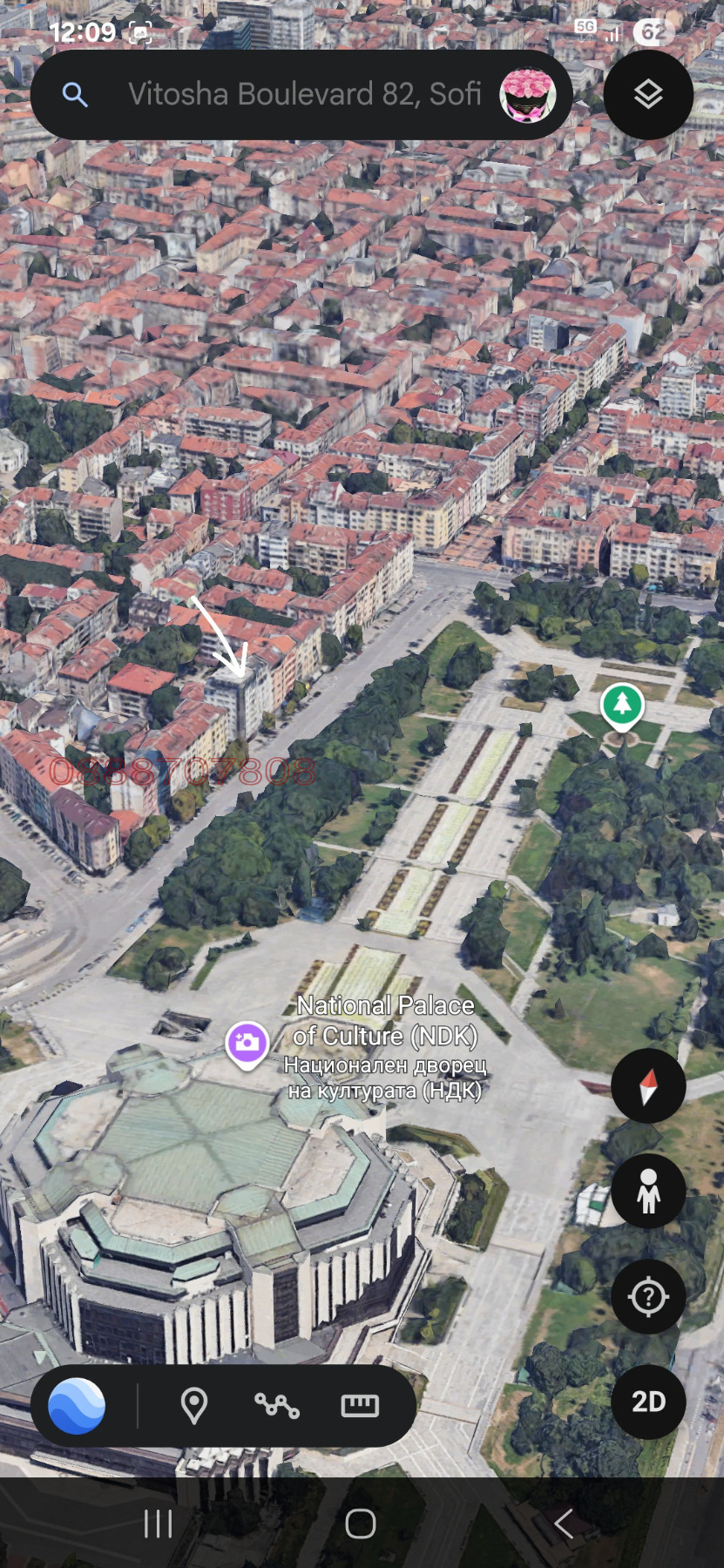
Task: Reset orientation with the compass button
Action: point(648,1086)
